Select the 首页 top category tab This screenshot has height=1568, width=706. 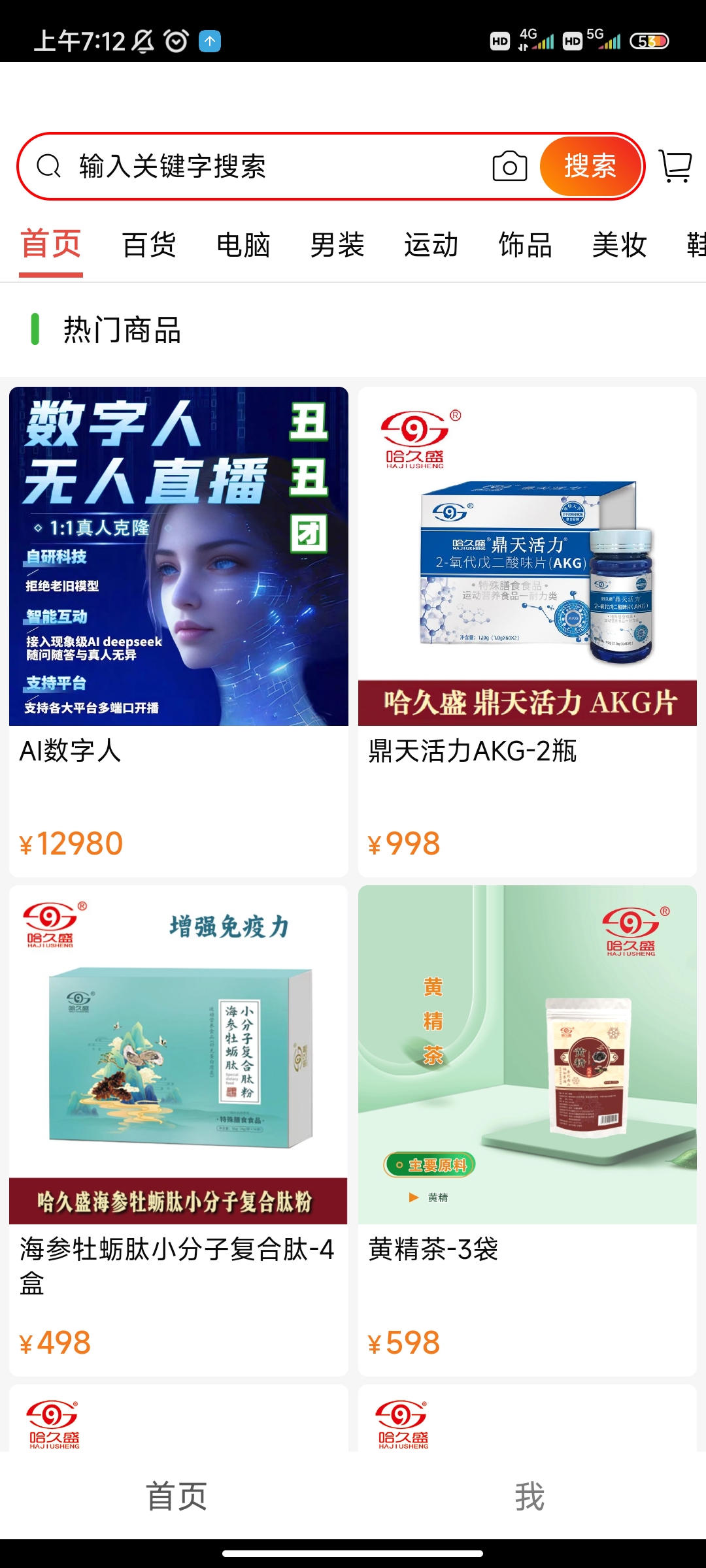(x=51, y=246)
